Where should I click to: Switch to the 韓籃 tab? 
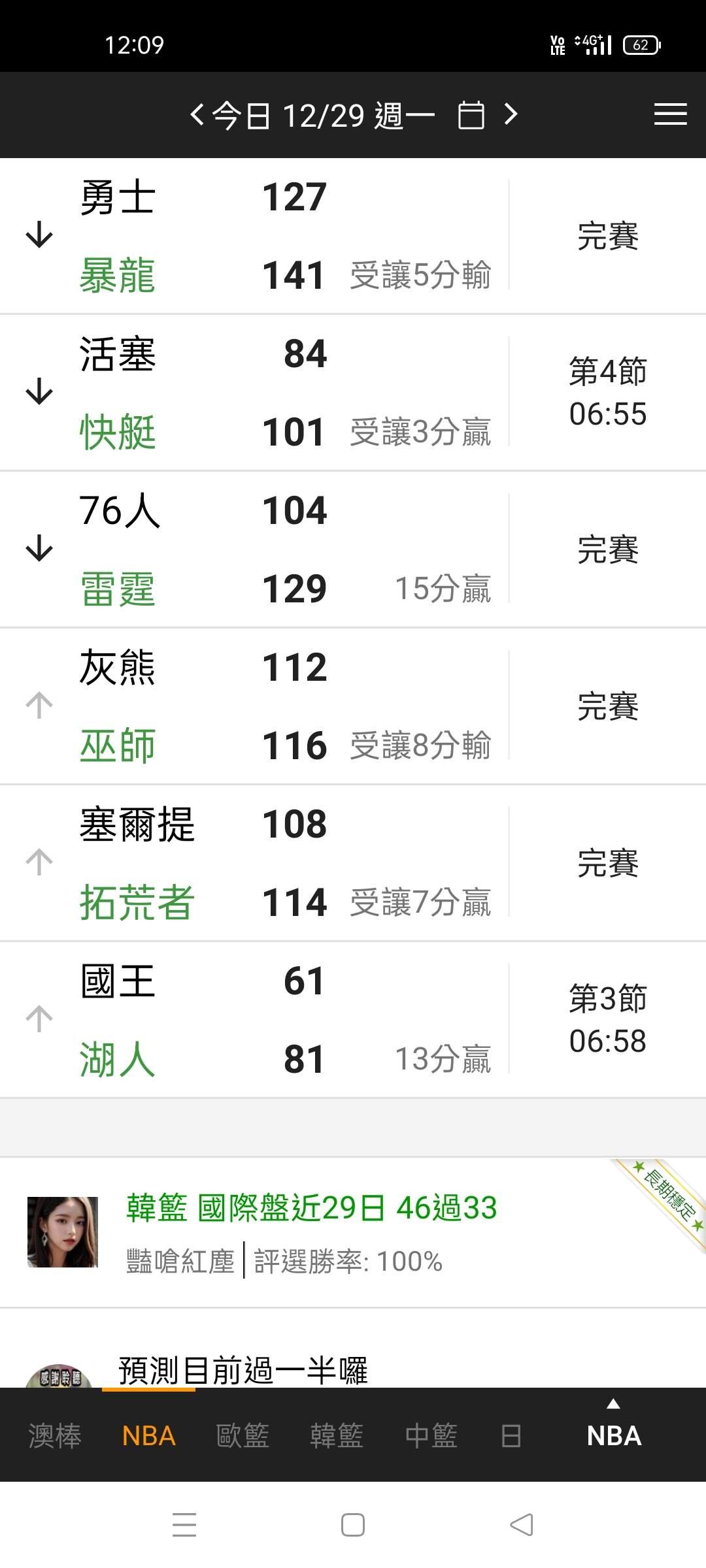click(x=337, y=1436)
